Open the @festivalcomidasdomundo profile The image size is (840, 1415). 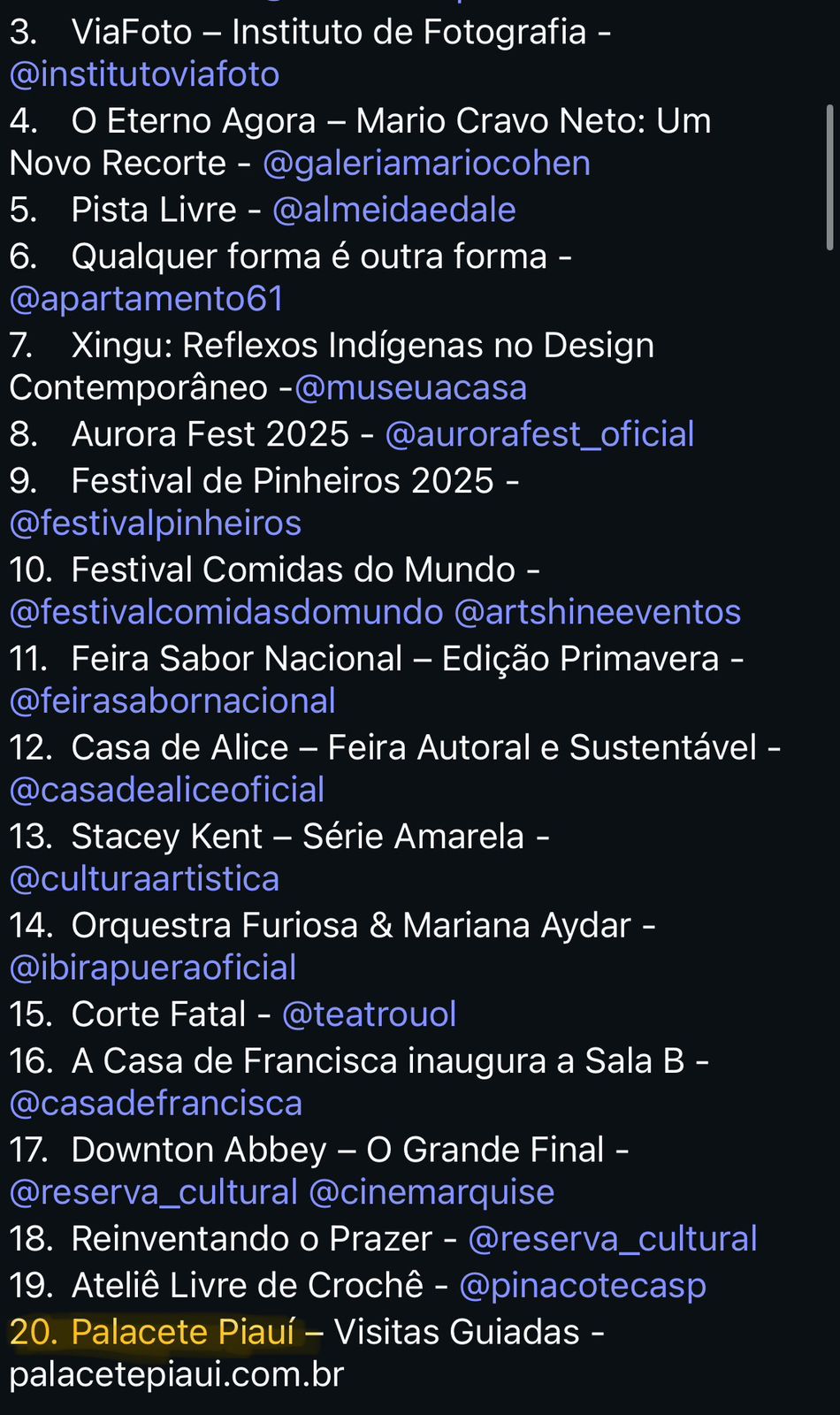point(225,612)
